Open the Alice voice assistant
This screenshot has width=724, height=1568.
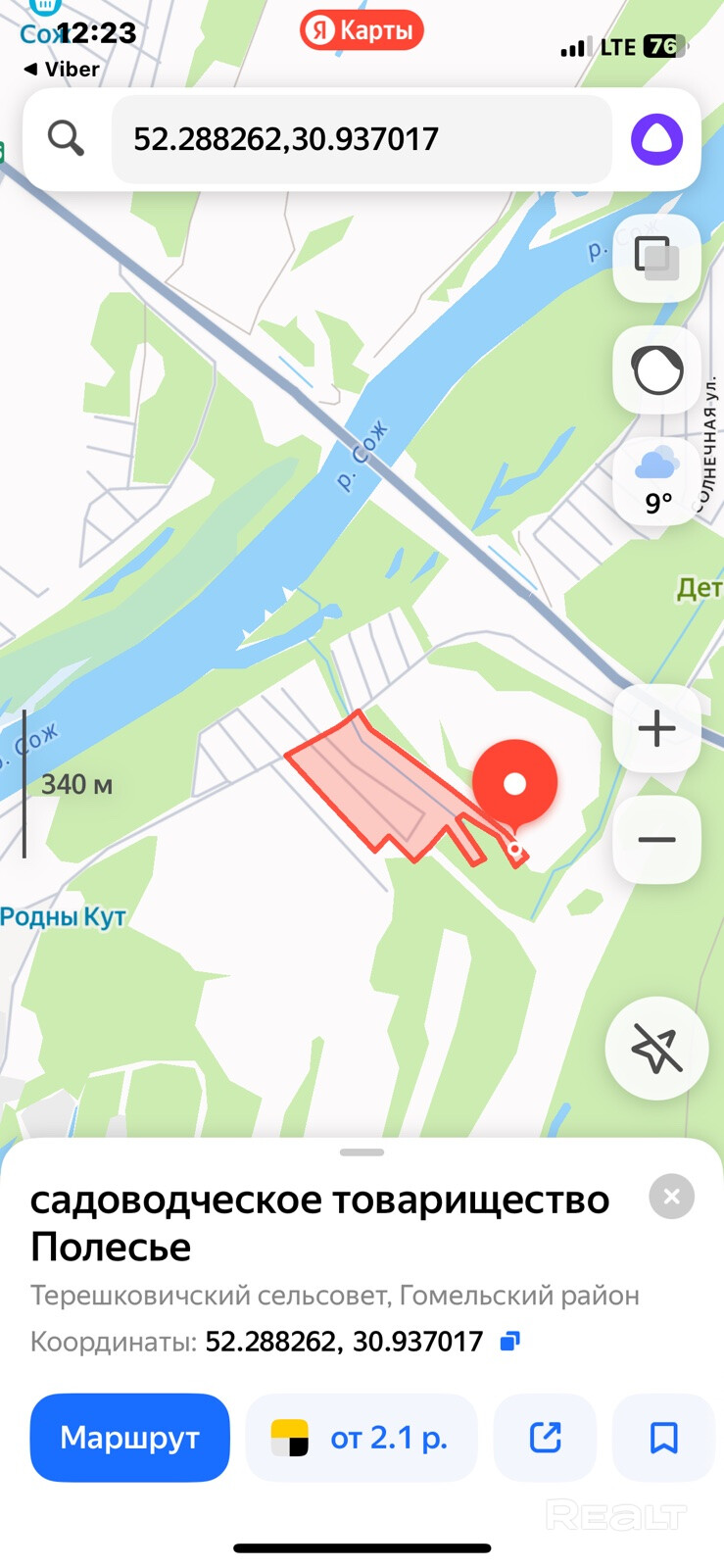pyautogui.click(x=656, y=139)
